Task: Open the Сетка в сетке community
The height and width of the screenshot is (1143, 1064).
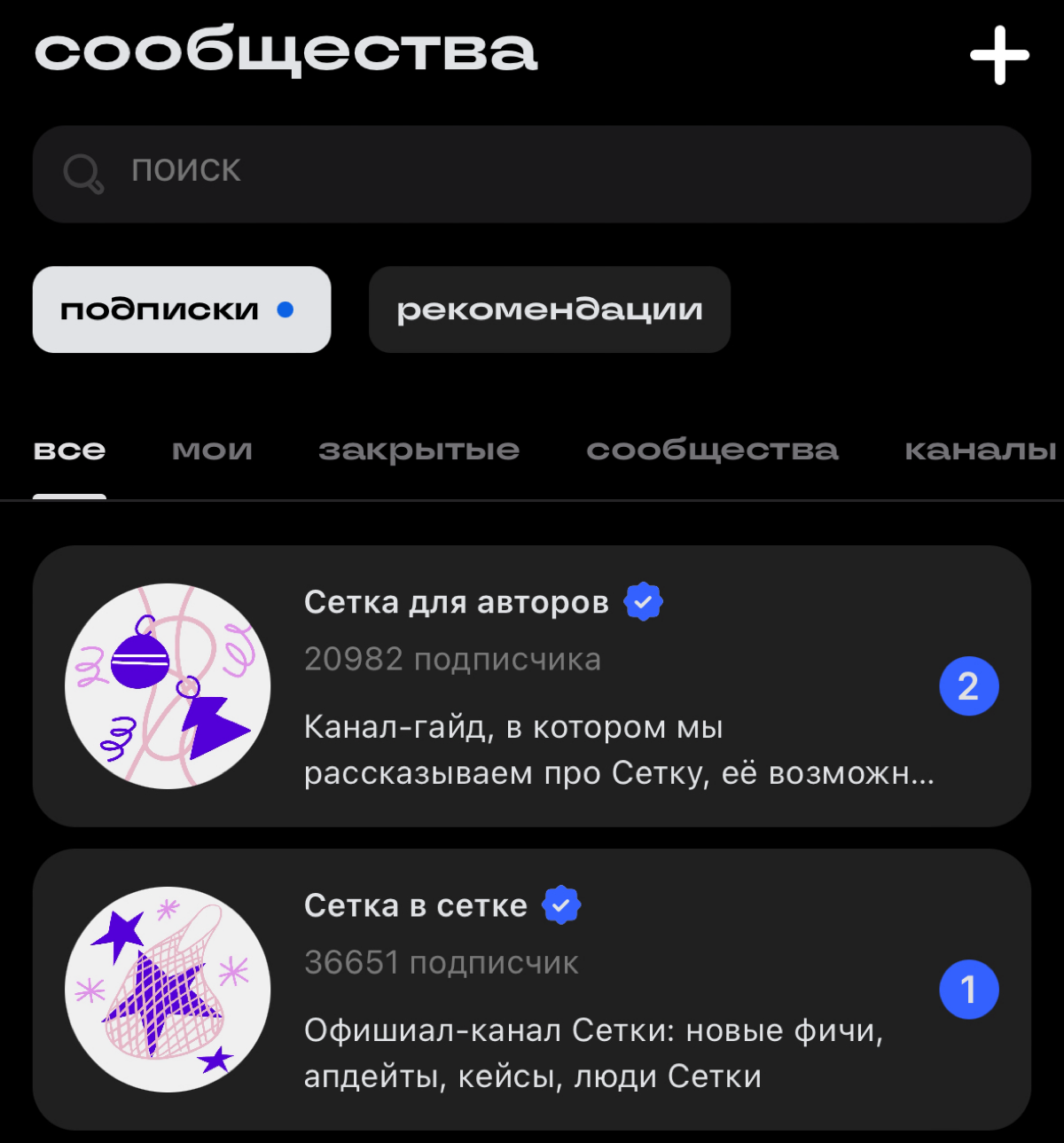Action: pyautogui.click(x=532, y=990)
